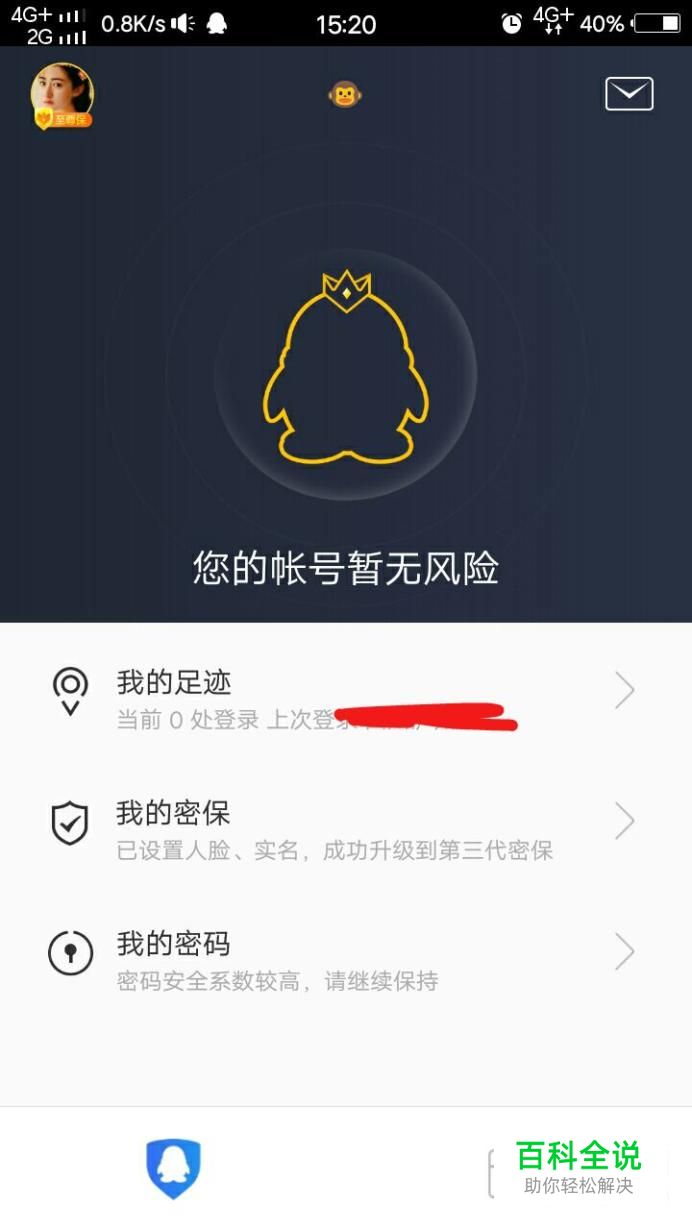
Task: Open the messages envelope icon
Action: pyautogui.click(x=629, y=94)
